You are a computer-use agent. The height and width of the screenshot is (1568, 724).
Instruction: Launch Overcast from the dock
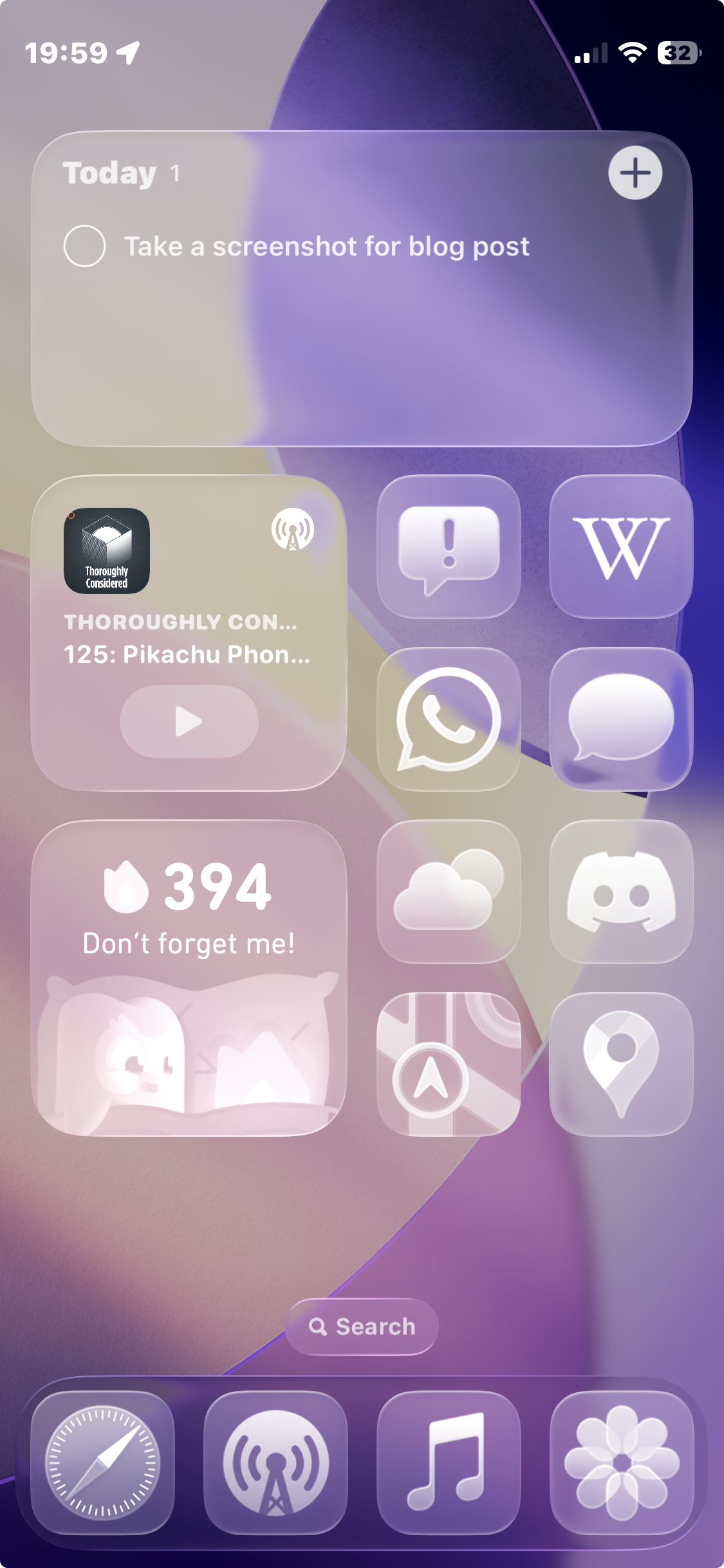pyautogui.click(x=275, y=1462)
